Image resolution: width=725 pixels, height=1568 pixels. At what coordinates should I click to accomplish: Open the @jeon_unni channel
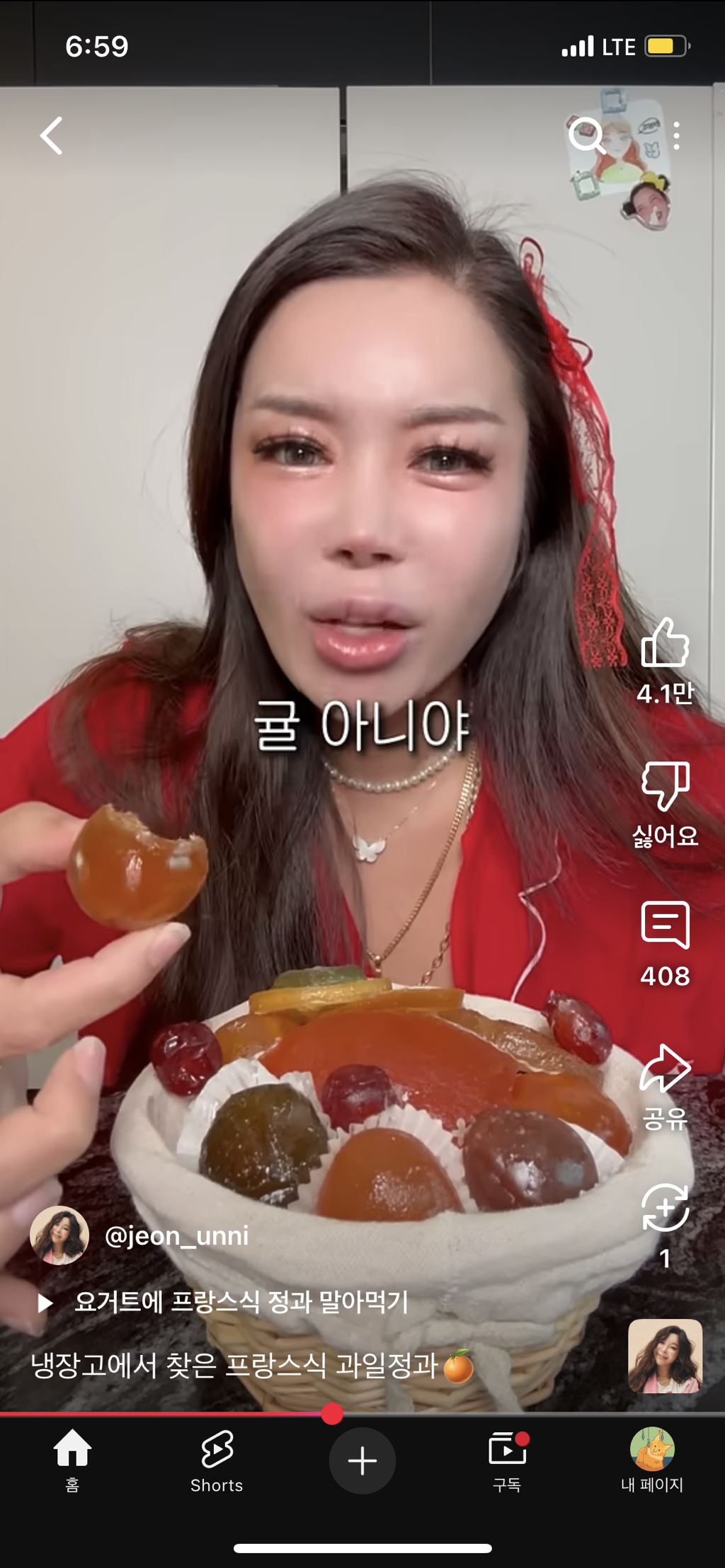coord(176,1235)
